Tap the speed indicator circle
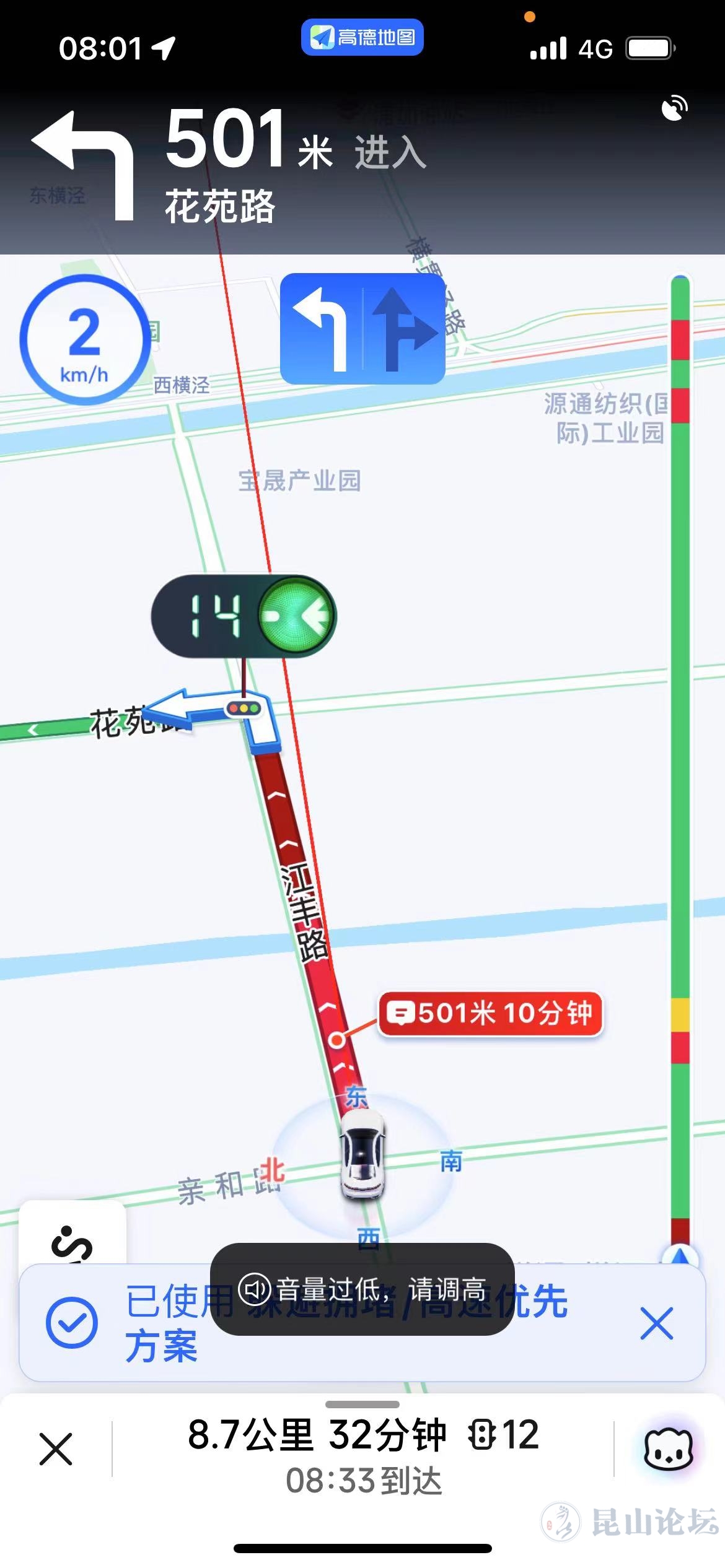Screen dimensions: 725x1568 tap(84, 340)
